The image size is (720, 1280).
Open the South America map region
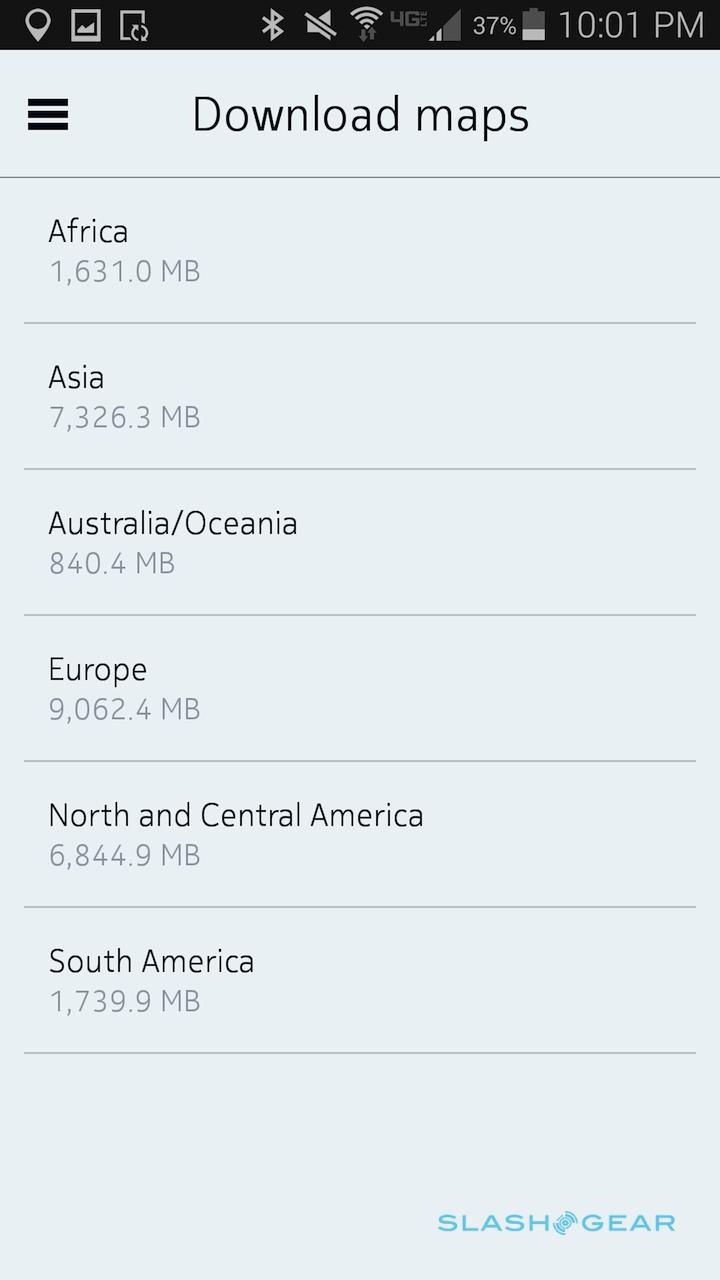[360, 980]
